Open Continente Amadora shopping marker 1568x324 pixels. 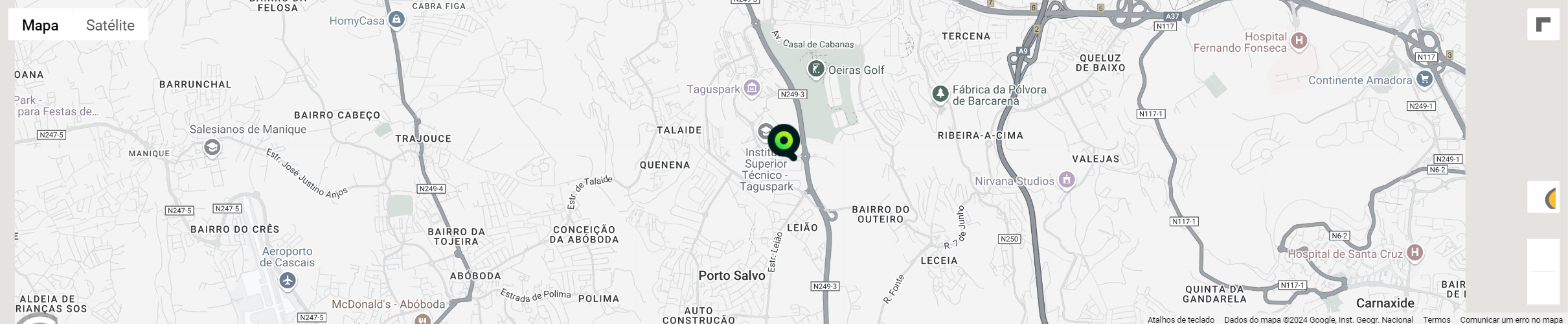tap(1424, 80)
